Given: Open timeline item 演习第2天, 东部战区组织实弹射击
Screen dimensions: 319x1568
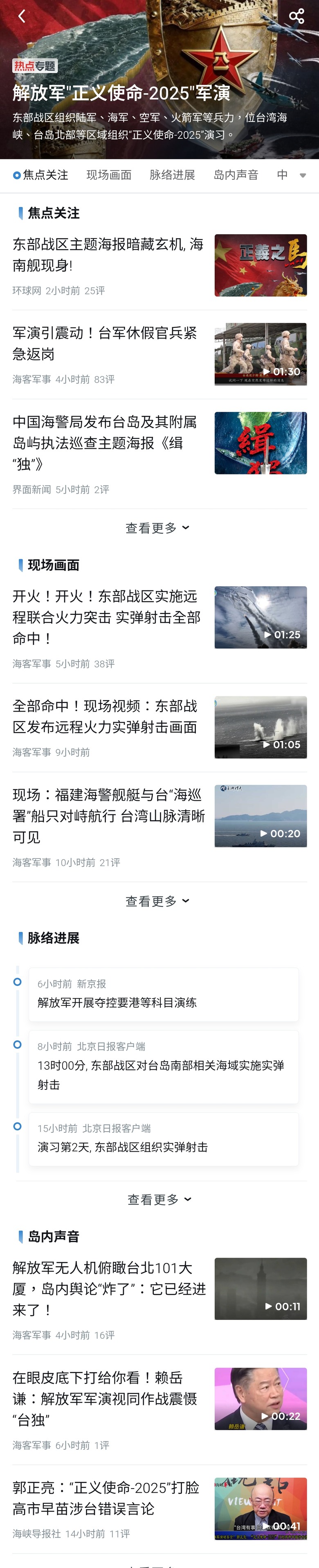Looking at the screenshot, I should coord(164,1139).
